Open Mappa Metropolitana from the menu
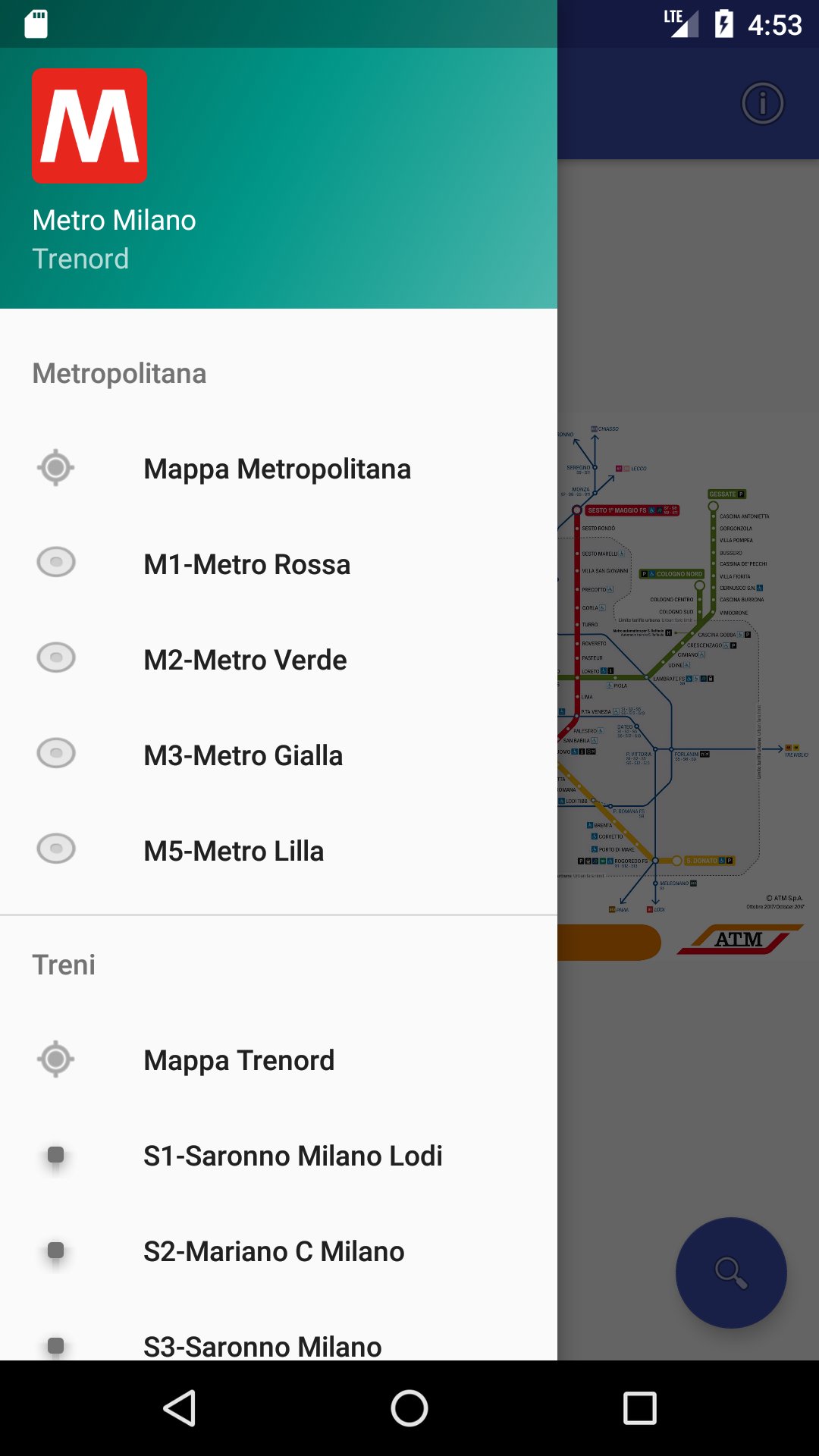Screen dimensions: 819x1456 pos(278,468)
